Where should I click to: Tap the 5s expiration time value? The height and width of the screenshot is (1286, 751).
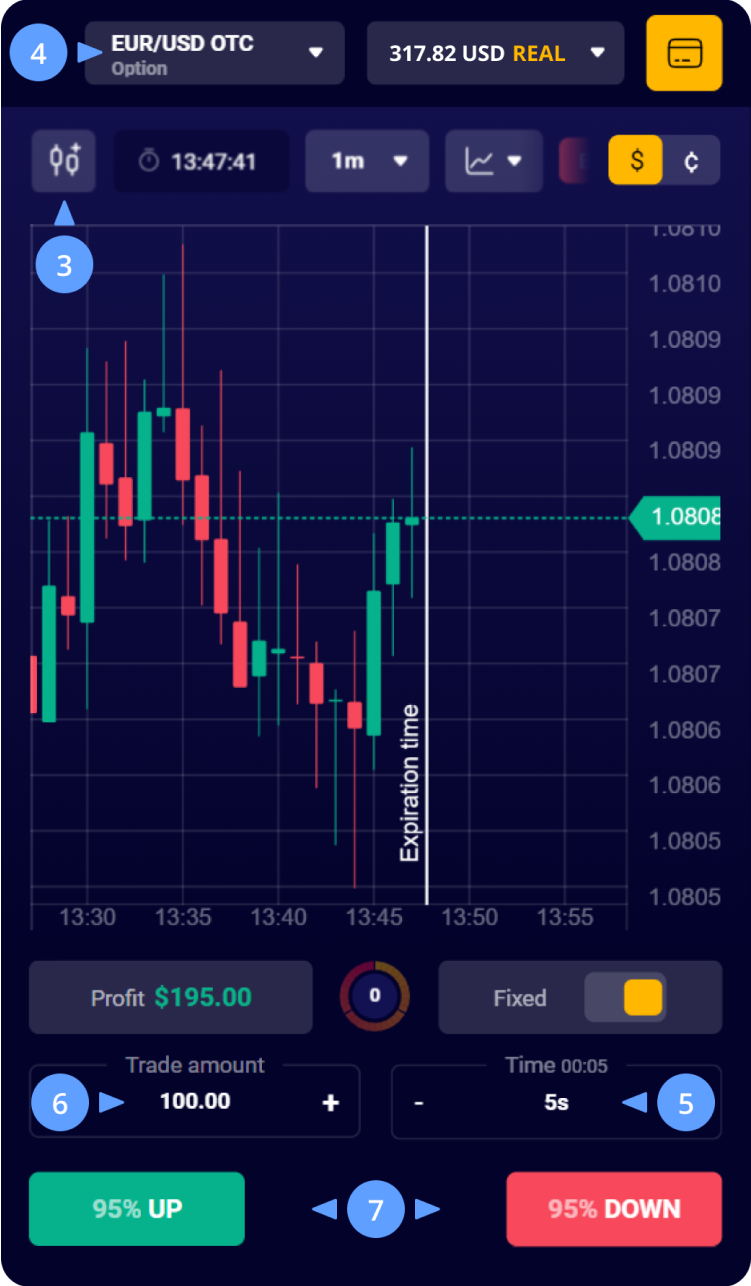pyautogui.click(x=556, y=1103)
